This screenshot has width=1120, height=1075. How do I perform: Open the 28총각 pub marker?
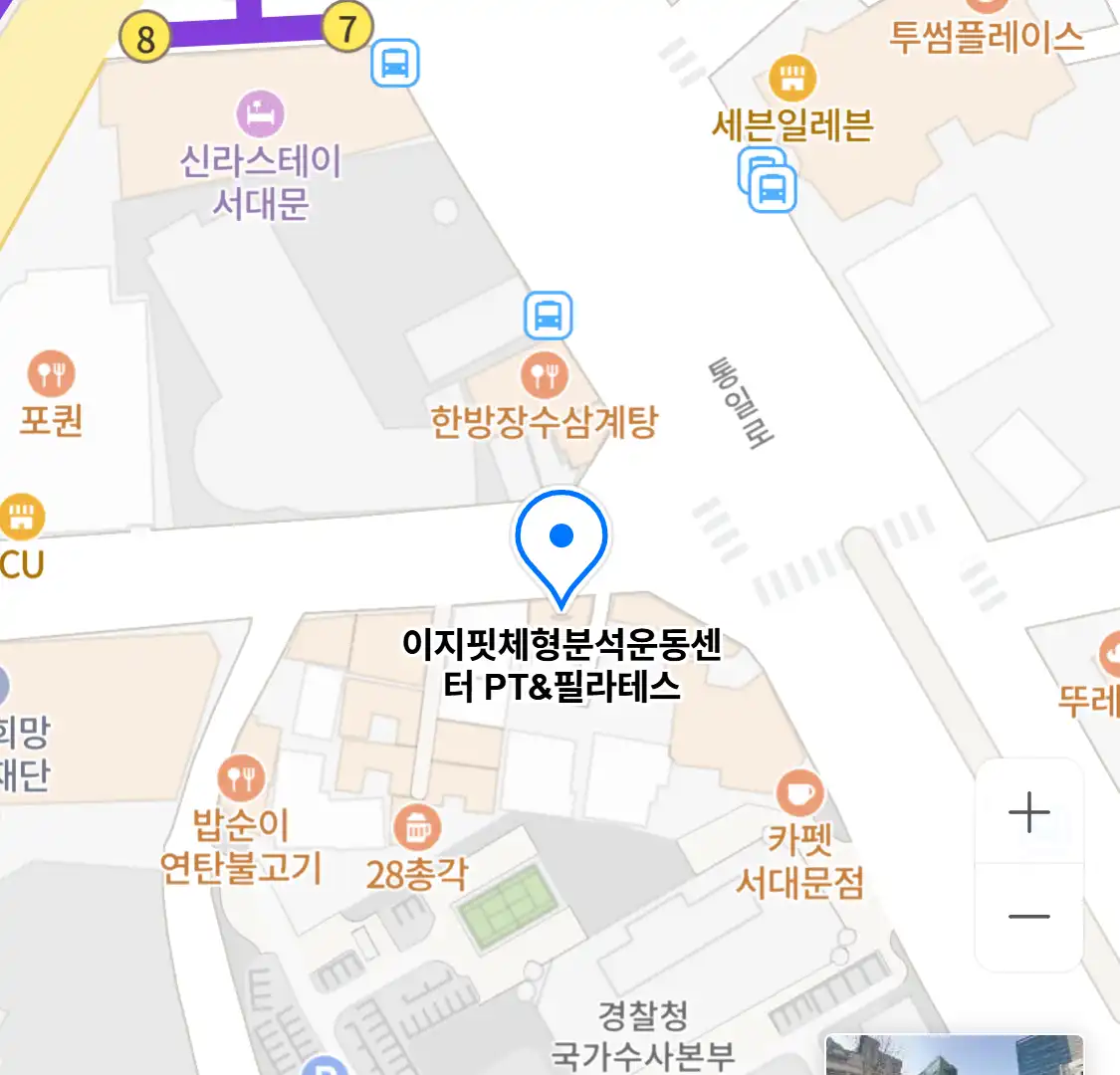click(x=416, y=828)
